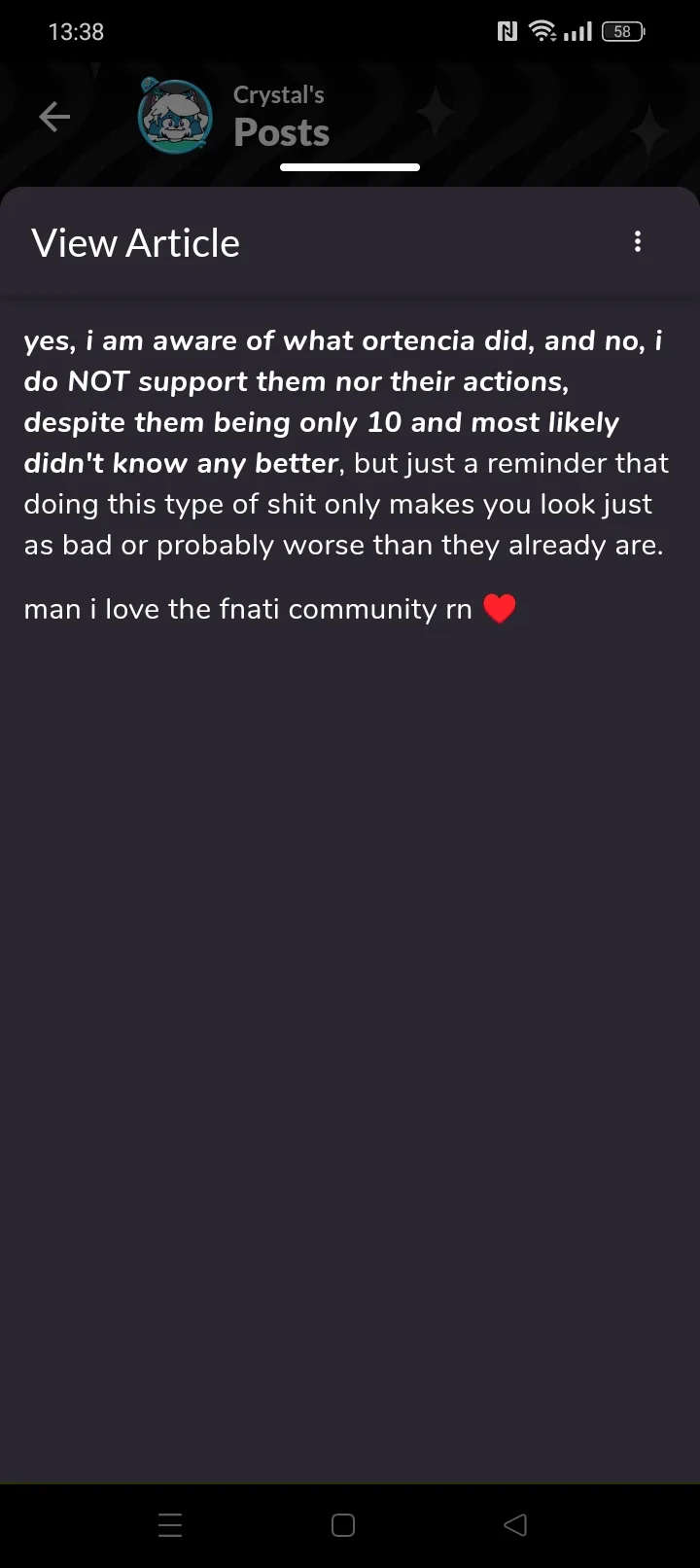The height and width of the screenshot is (1568, 700).
Task: Open Crystal's profile avatar
Action: [175, 117]
